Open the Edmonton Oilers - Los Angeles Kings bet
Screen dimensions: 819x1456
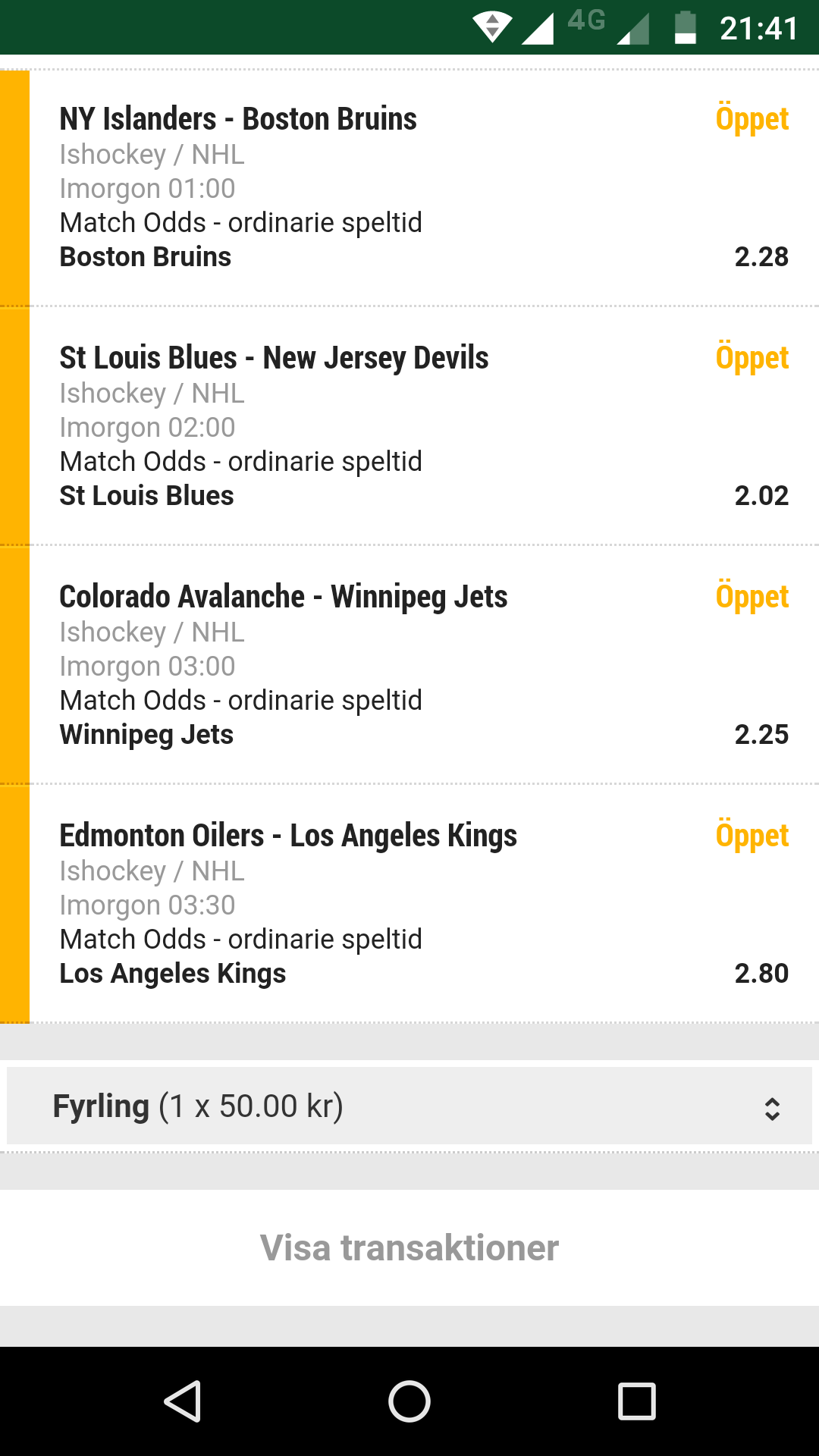409,904
